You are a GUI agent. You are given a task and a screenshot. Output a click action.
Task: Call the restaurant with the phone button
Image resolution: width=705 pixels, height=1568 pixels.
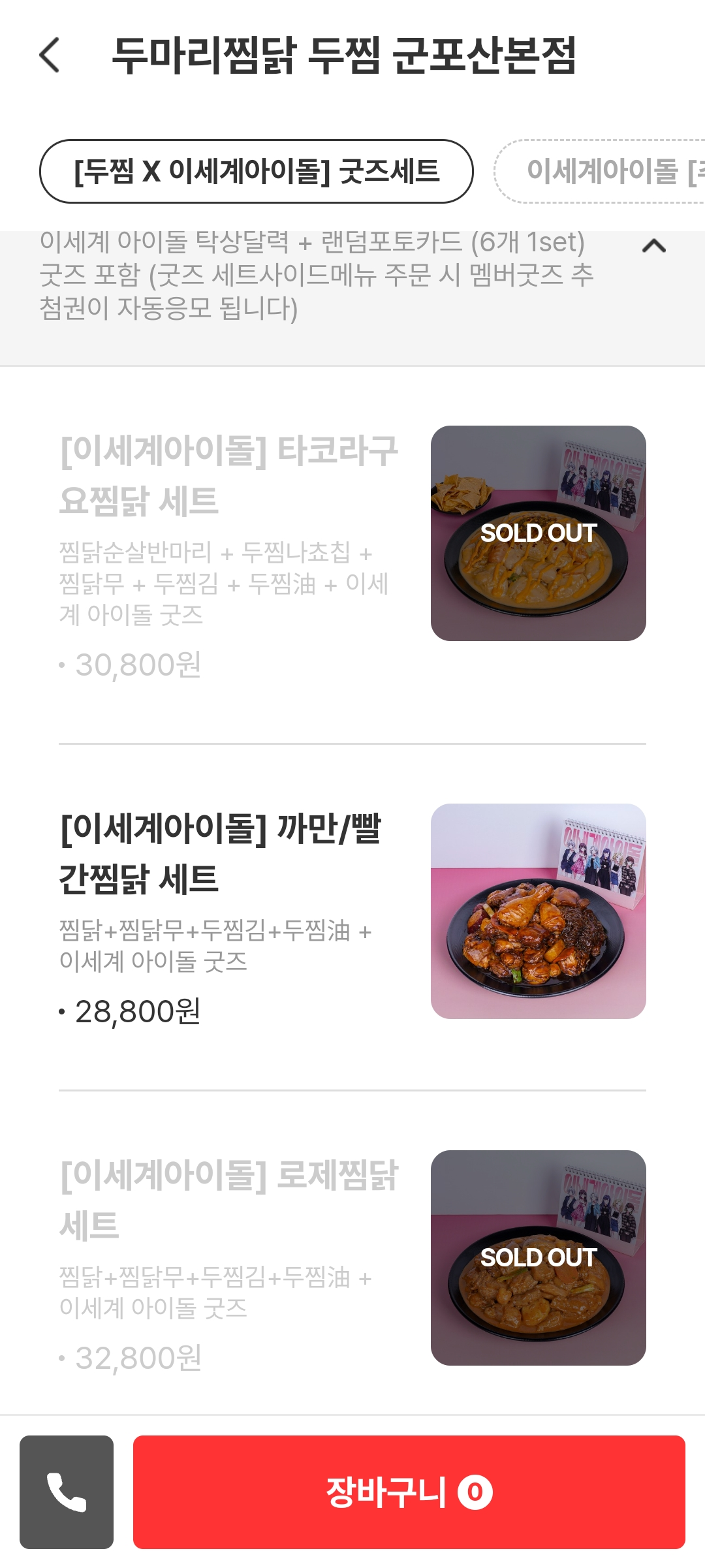67,1492
